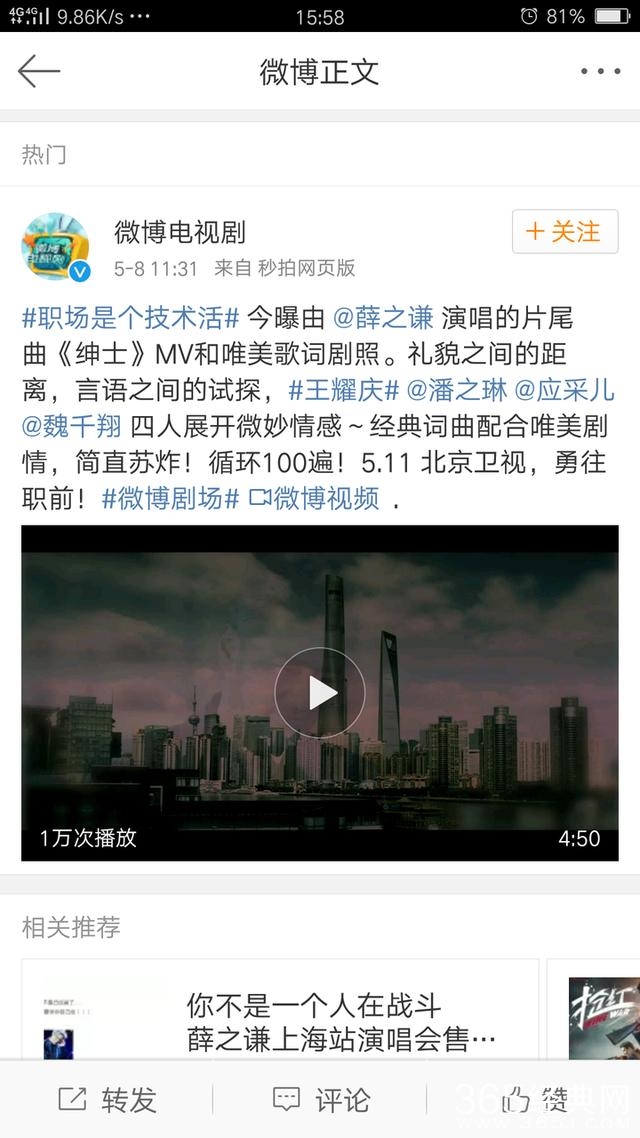Open 评论 to comment
This screenshot has height=1138, width=640.
click(320, 1100)
